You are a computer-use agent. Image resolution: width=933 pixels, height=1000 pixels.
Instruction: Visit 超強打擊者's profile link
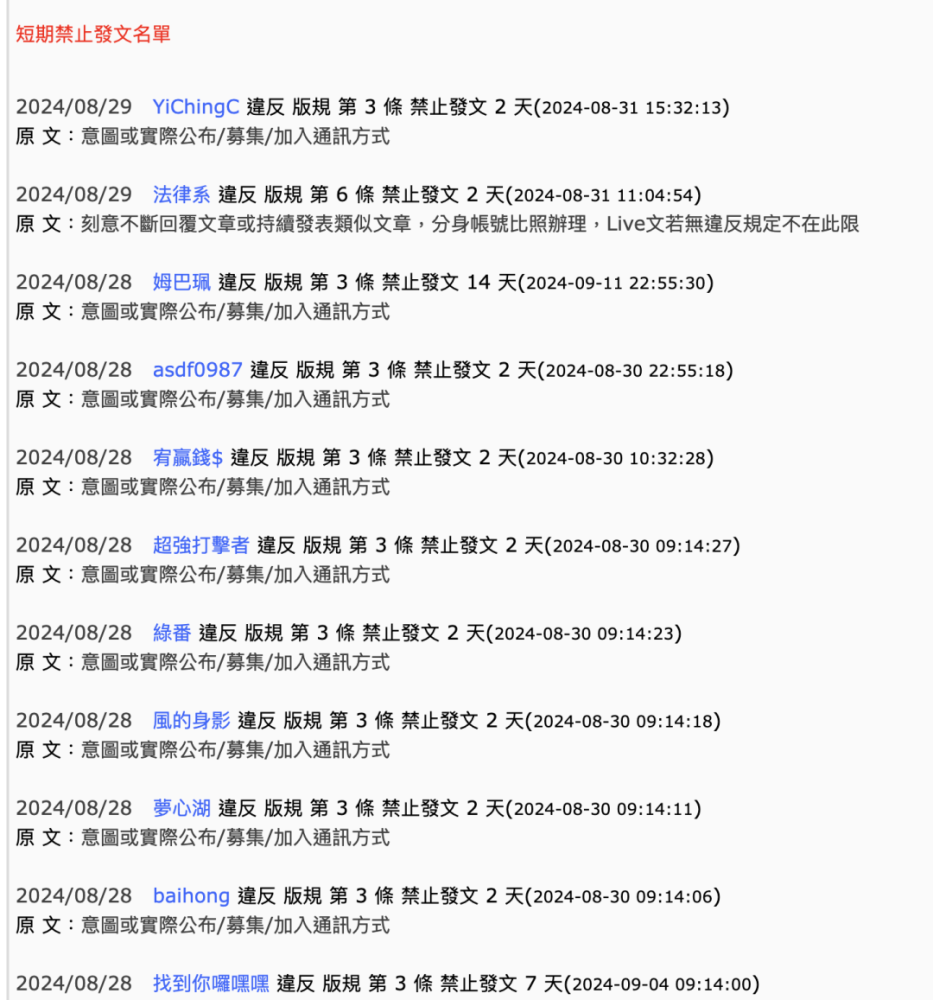201,545
